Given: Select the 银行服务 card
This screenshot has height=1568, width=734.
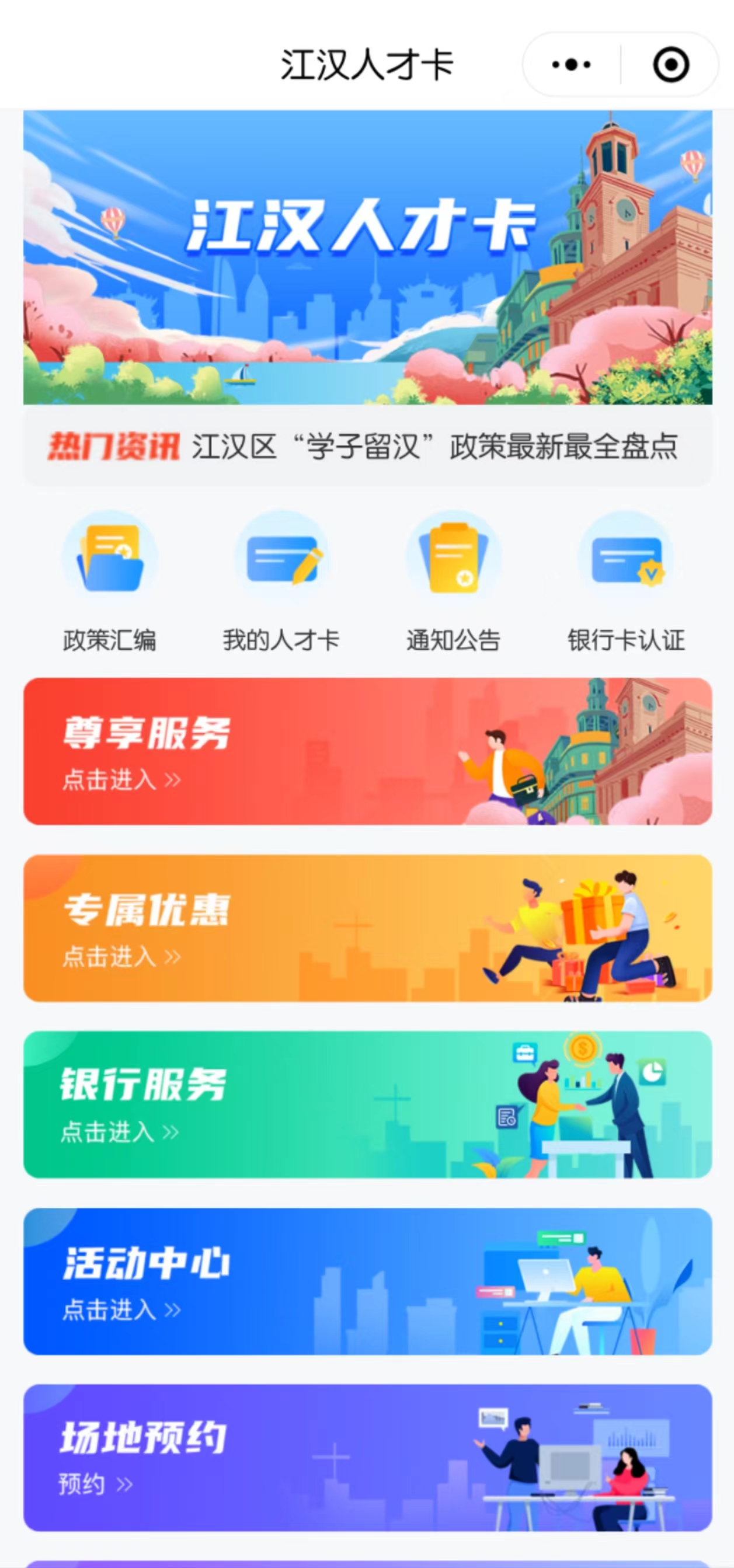Looking at the screenshot, I should tap(368, 1104).
